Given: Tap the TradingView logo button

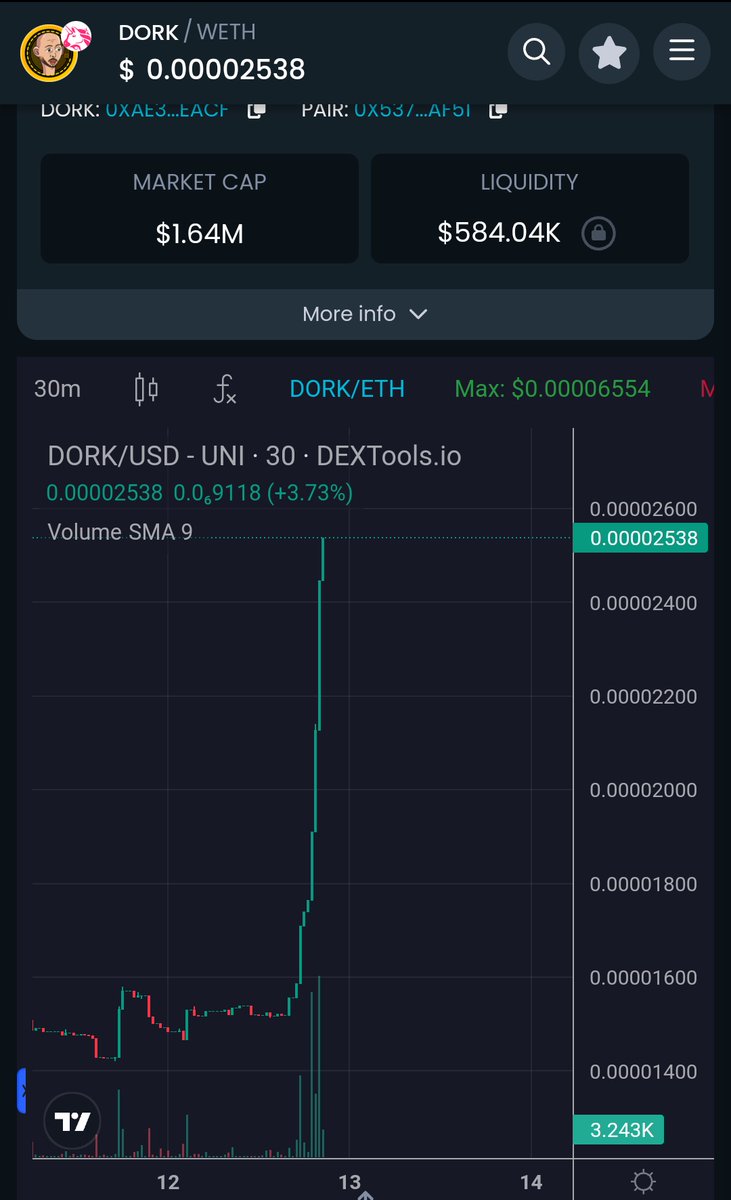Looking at the screenshot, I should point(73,1122).
